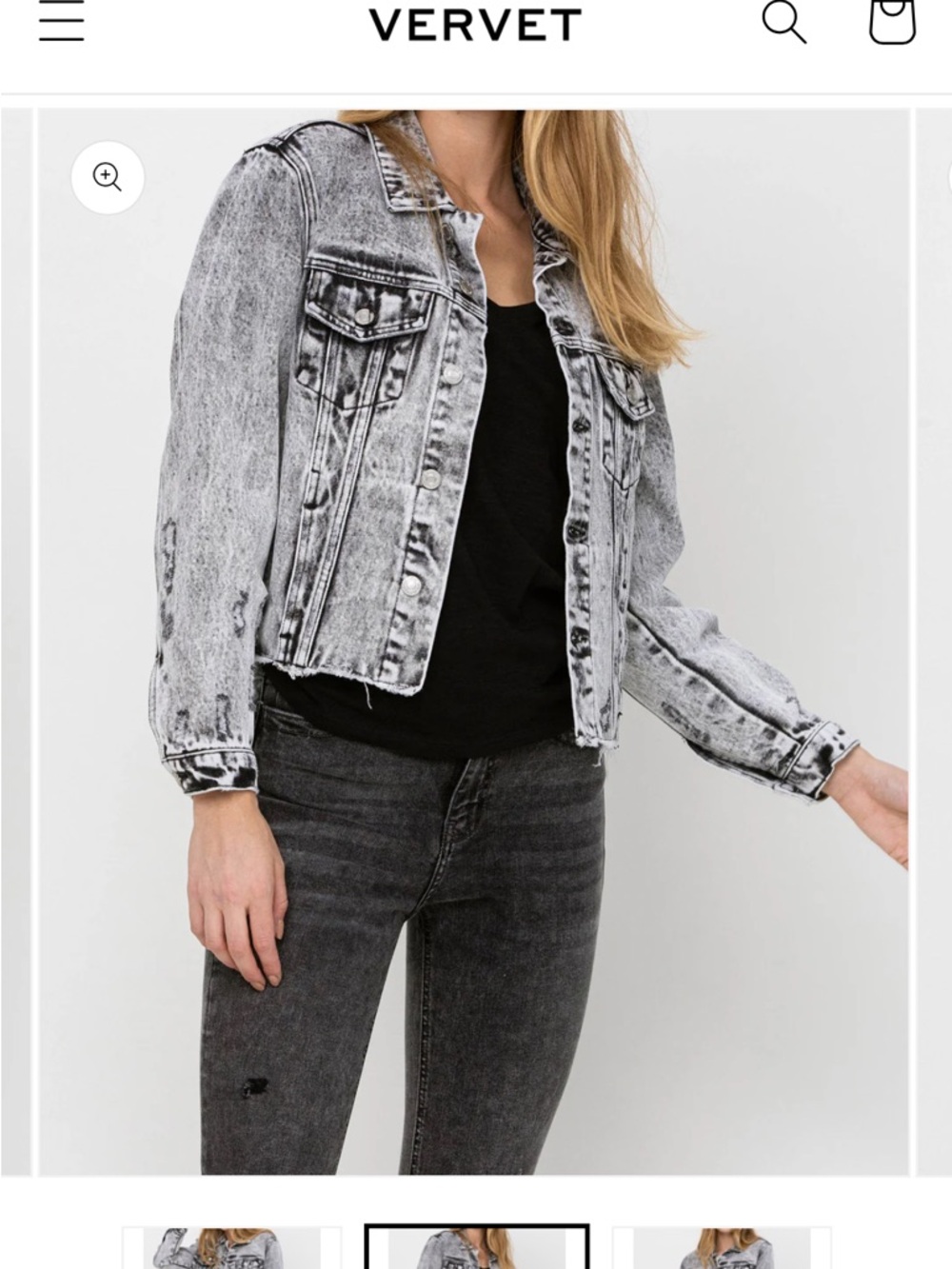
Task: Tap the magnifying glass search icon
Action: click(786, 24)
